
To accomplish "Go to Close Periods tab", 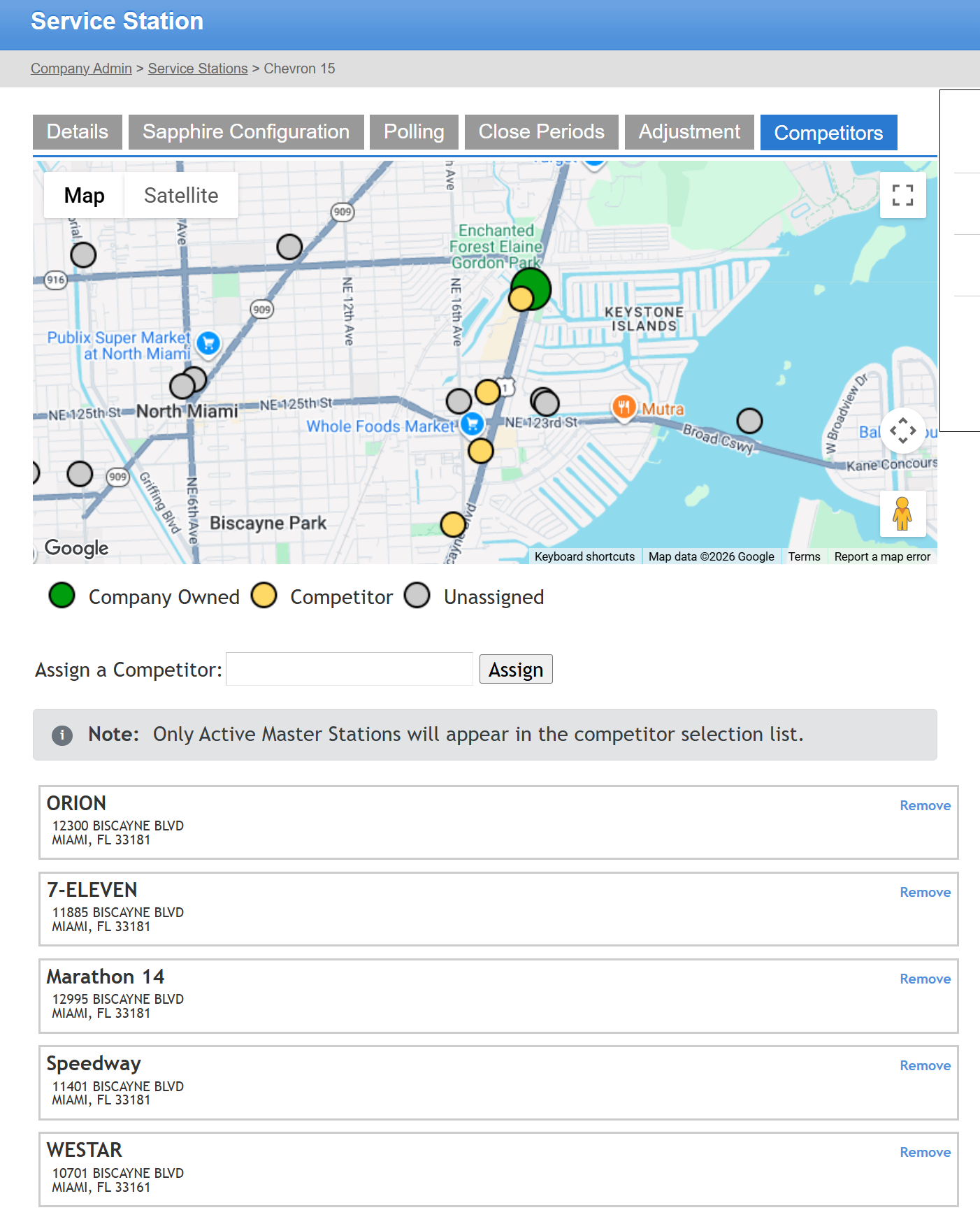I will pyautogui.click(x=541, y=132).
